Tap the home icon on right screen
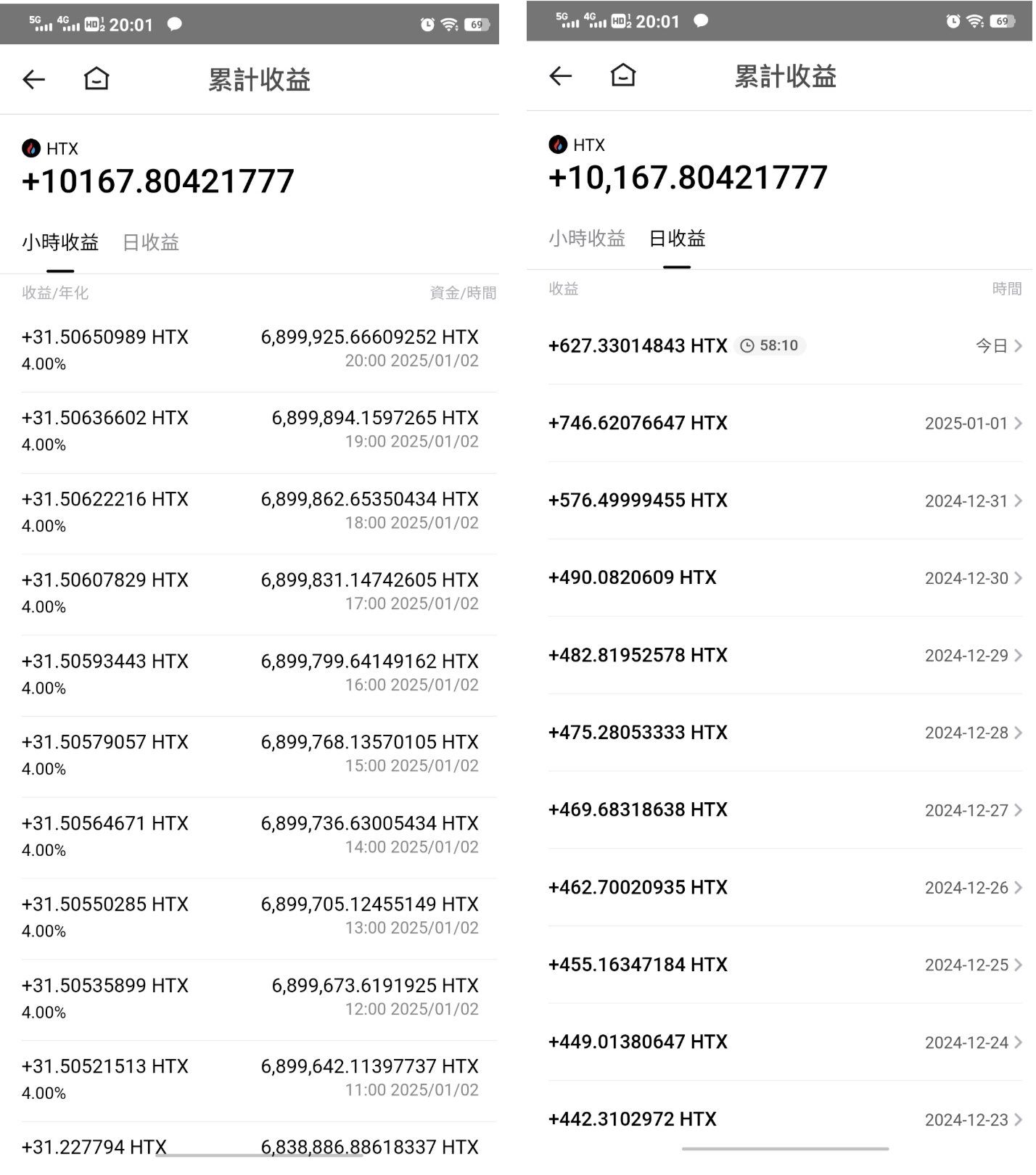1036x1175 pixels. click(x=622, y=75)
